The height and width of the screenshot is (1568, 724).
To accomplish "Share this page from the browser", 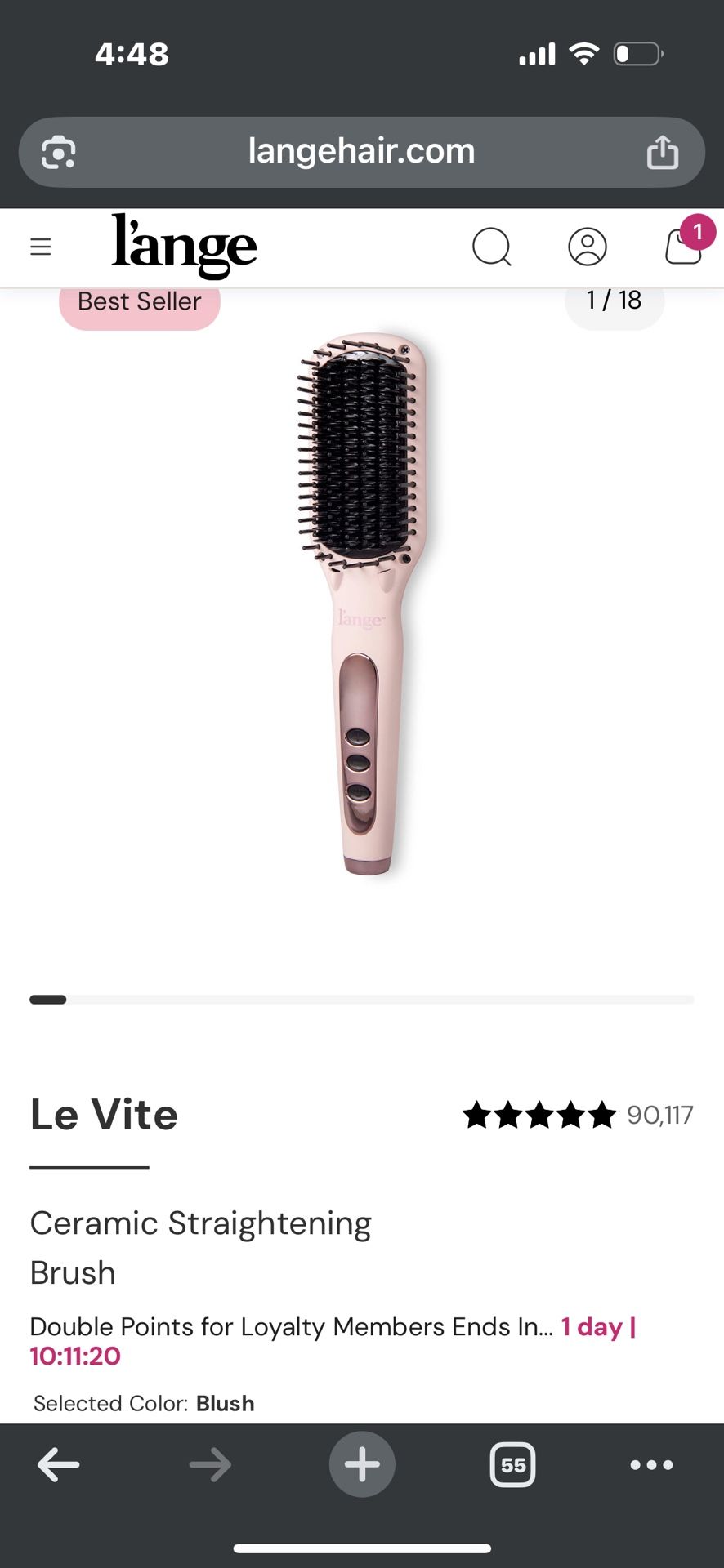I will point(662,153).
